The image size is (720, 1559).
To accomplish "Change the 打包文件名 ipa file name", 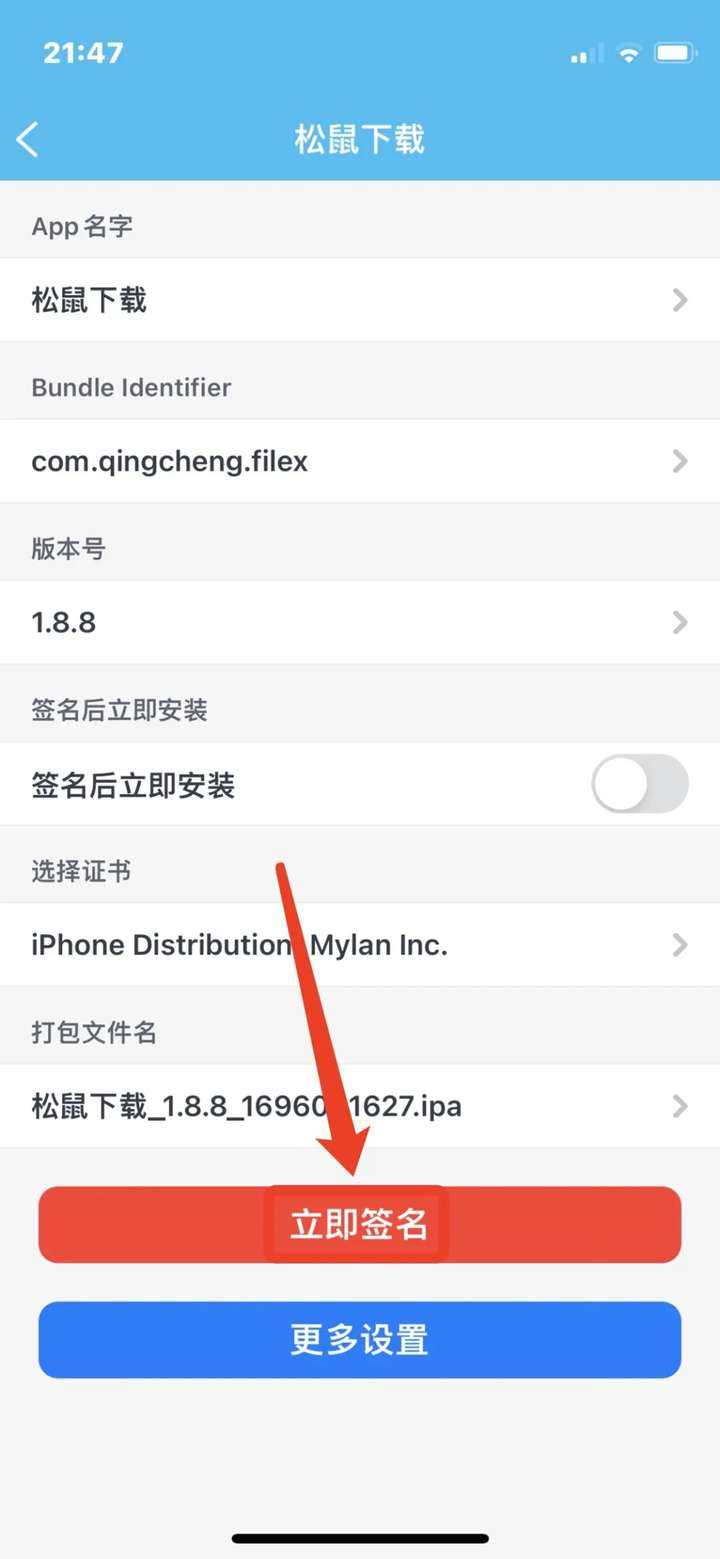I will click(x=360, y=1106).
